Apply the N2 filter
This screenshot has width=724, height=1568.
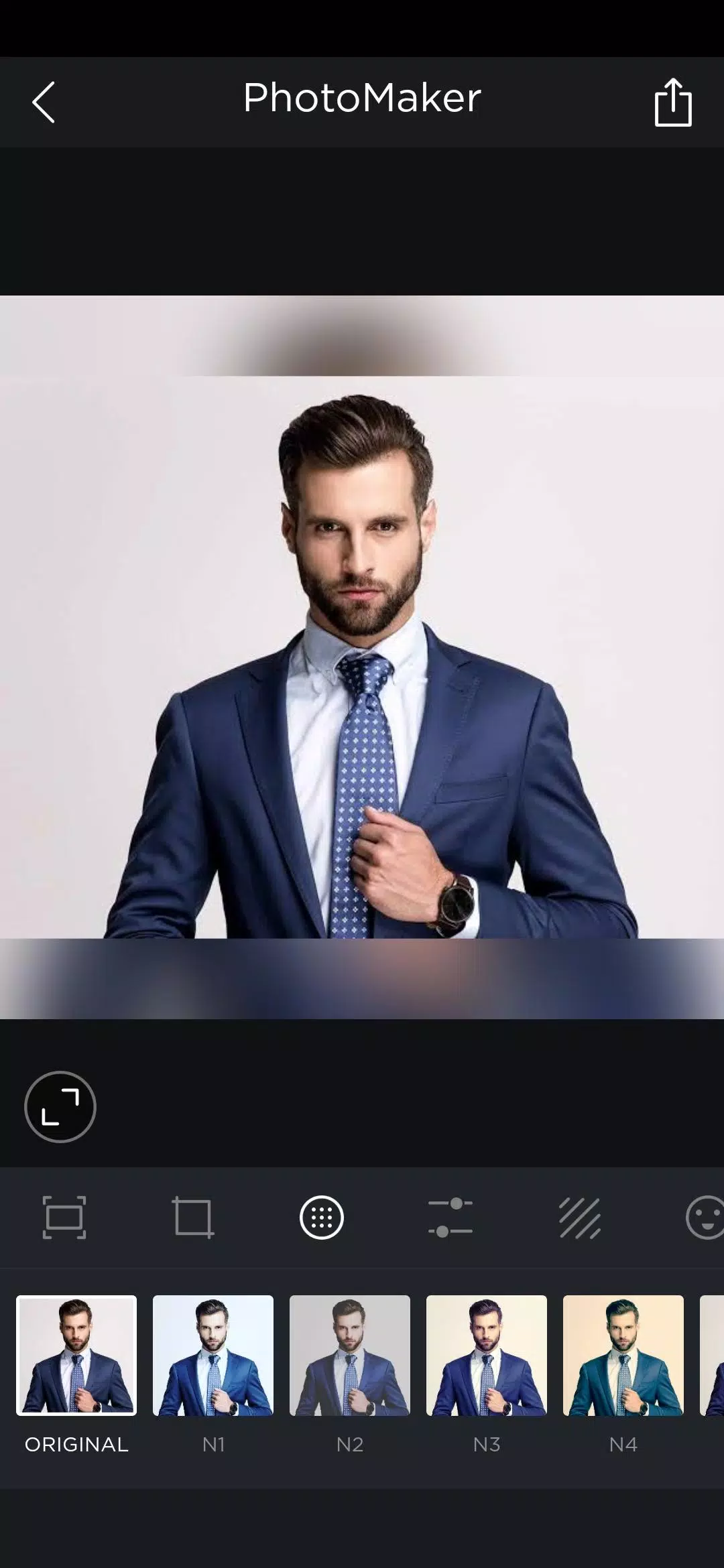pyautogui.click(x=350, y=1355)
